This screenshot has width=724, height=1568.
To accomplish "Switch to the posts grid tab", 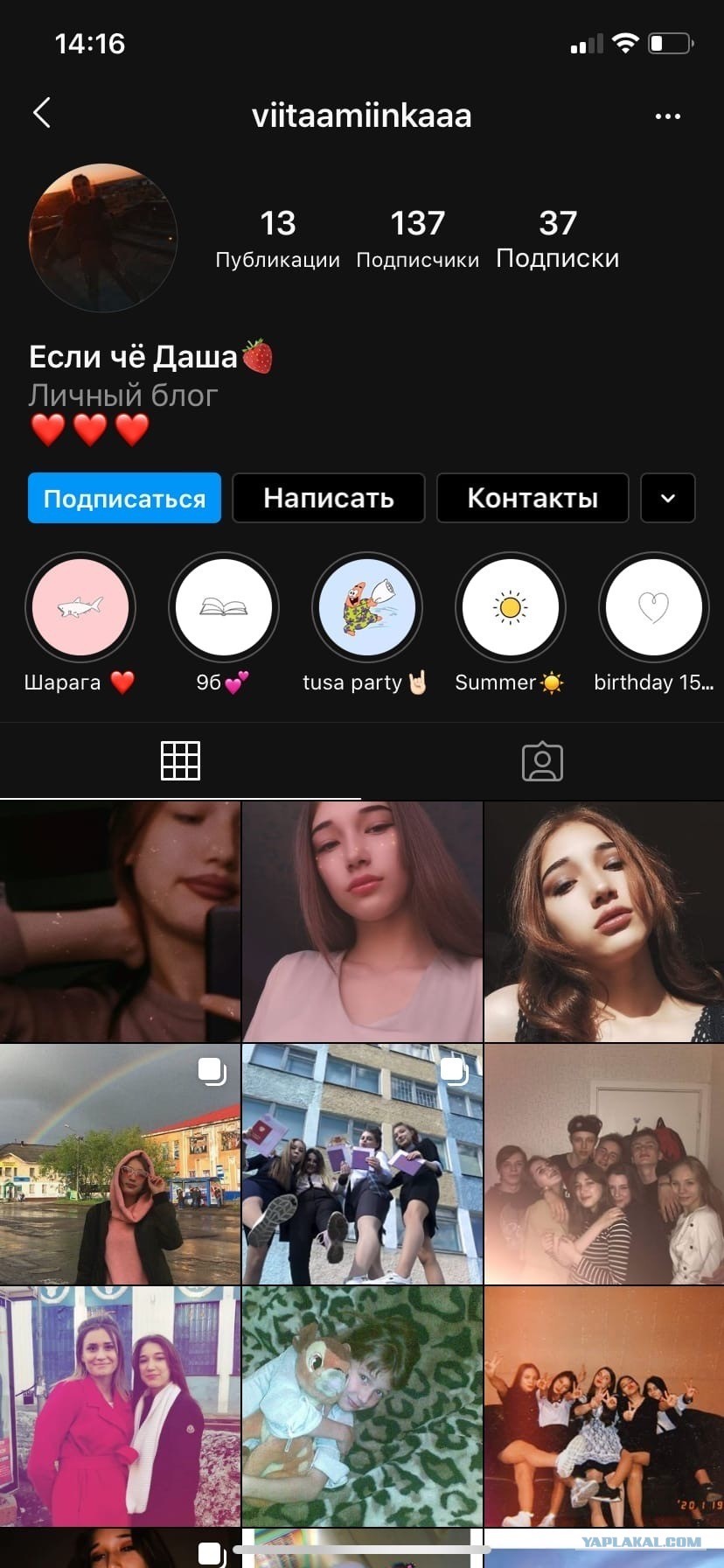I will pos(180,760).
